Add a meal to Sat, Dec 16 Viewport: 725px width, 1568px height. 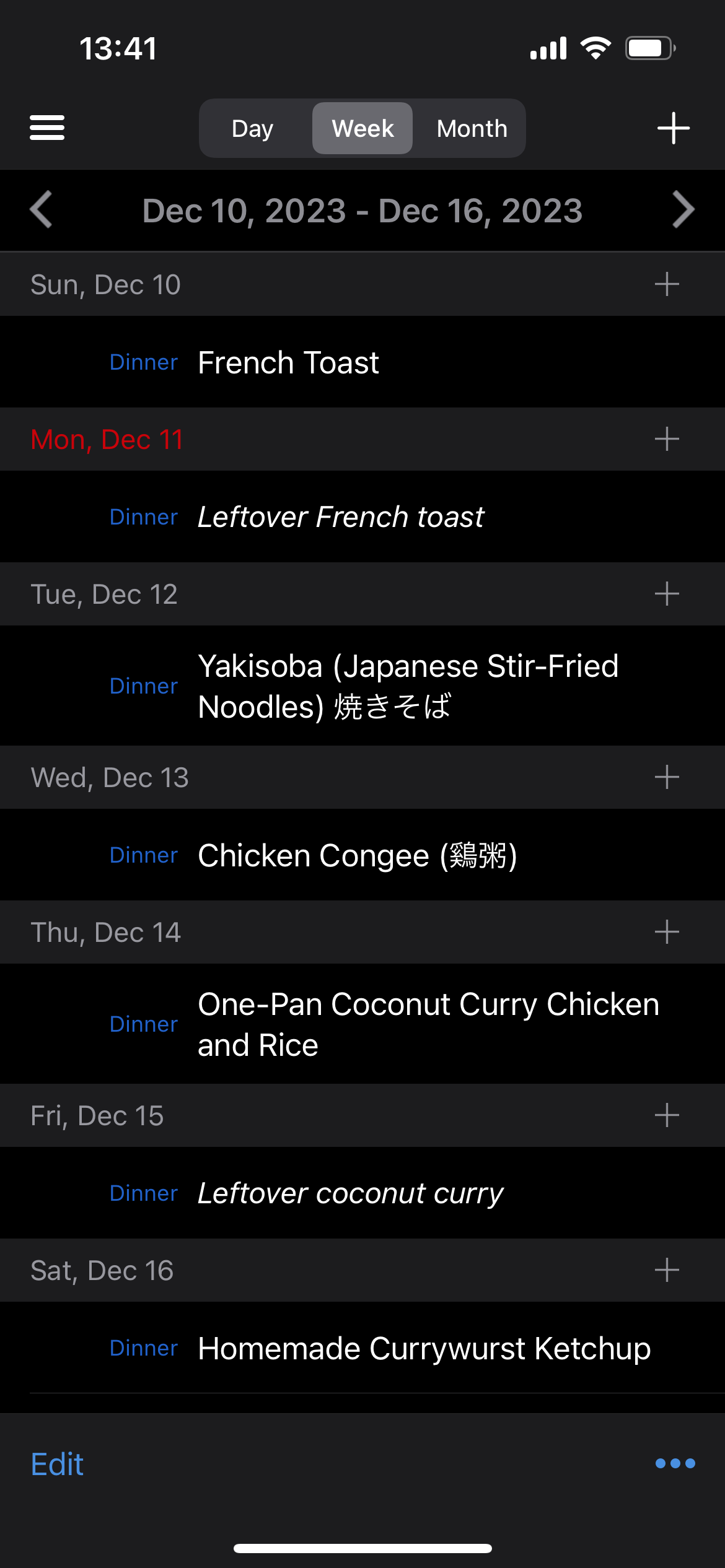coord(667,1270)
